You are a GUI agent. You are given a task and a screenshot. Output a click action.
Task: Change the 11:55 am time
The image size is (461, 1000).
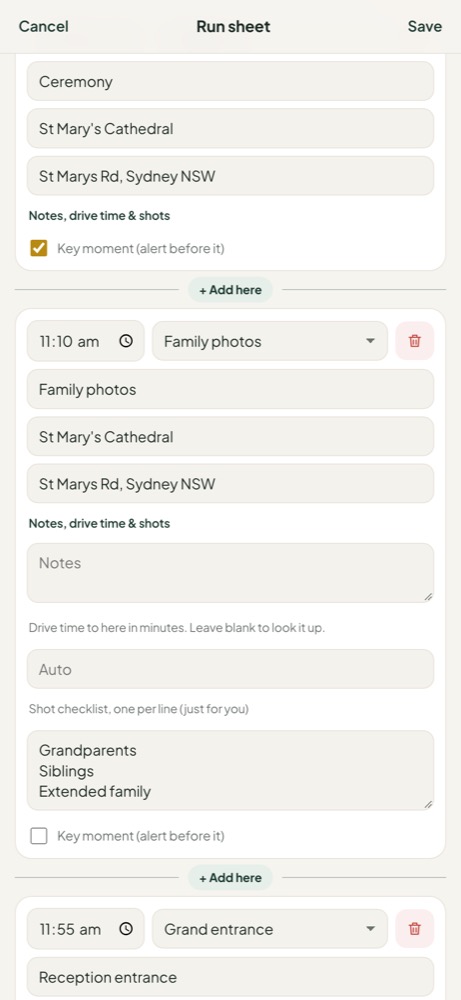pyautogui.click(x=85, y=929)
